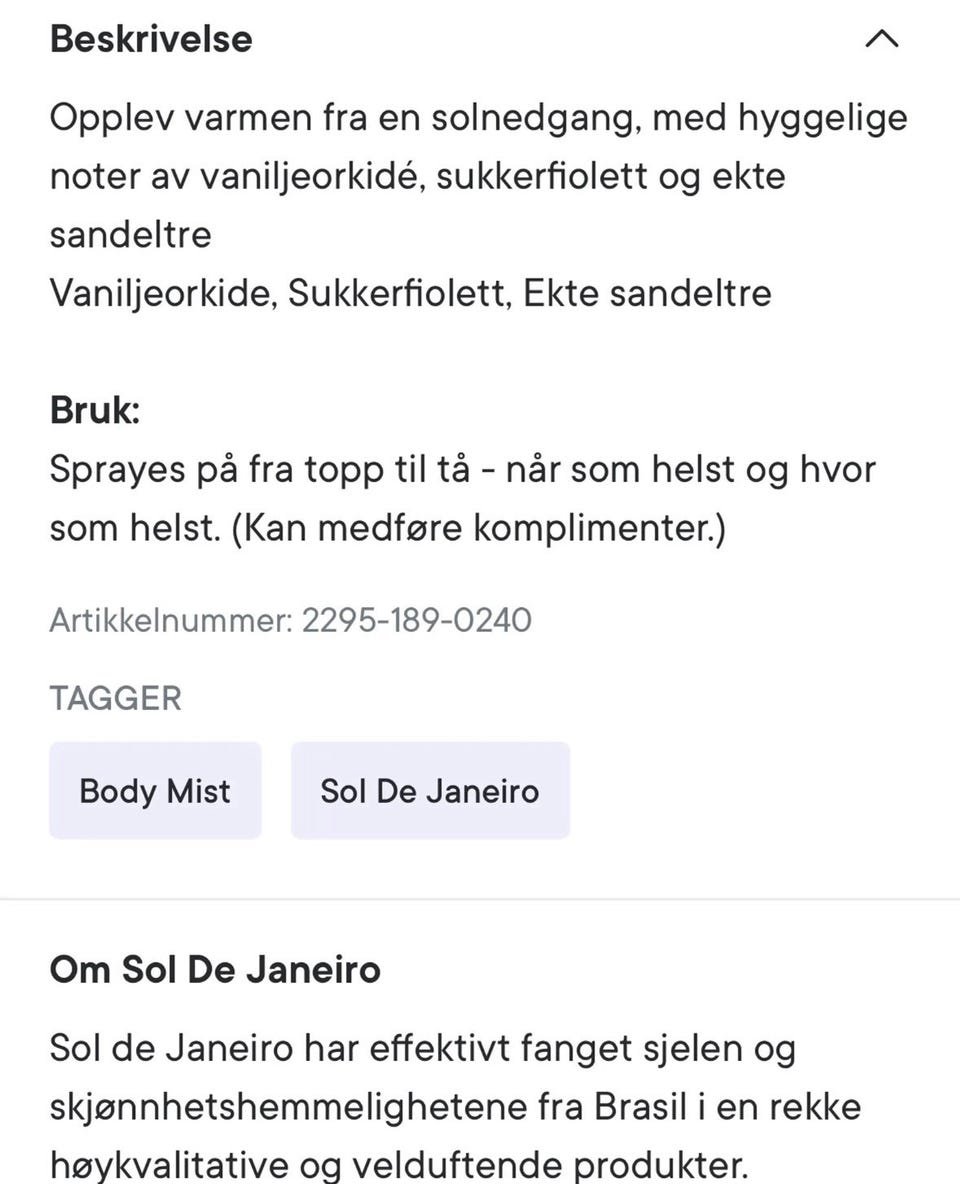The image size is (960, 1184).
Task: Click the brand description text about Brasil
Action: point(455,1106)
